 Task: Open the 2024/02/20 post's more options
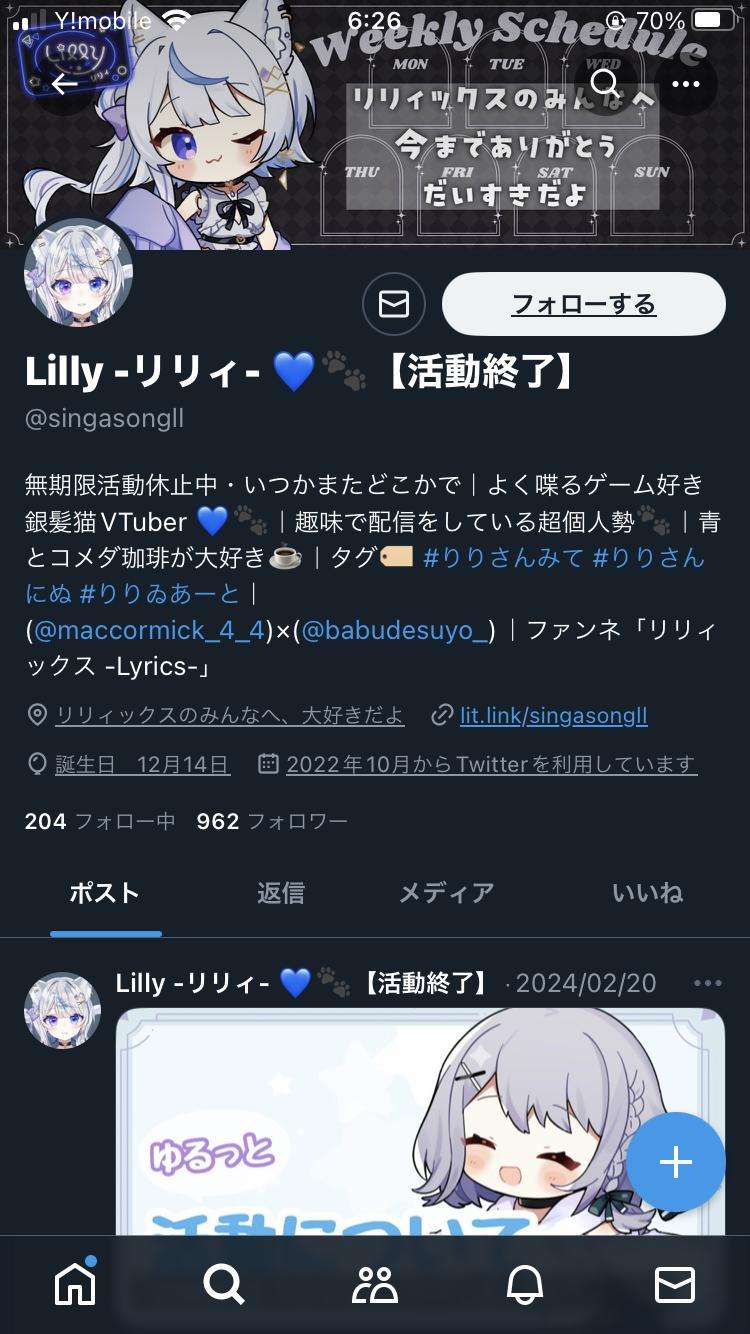point(707,983)
